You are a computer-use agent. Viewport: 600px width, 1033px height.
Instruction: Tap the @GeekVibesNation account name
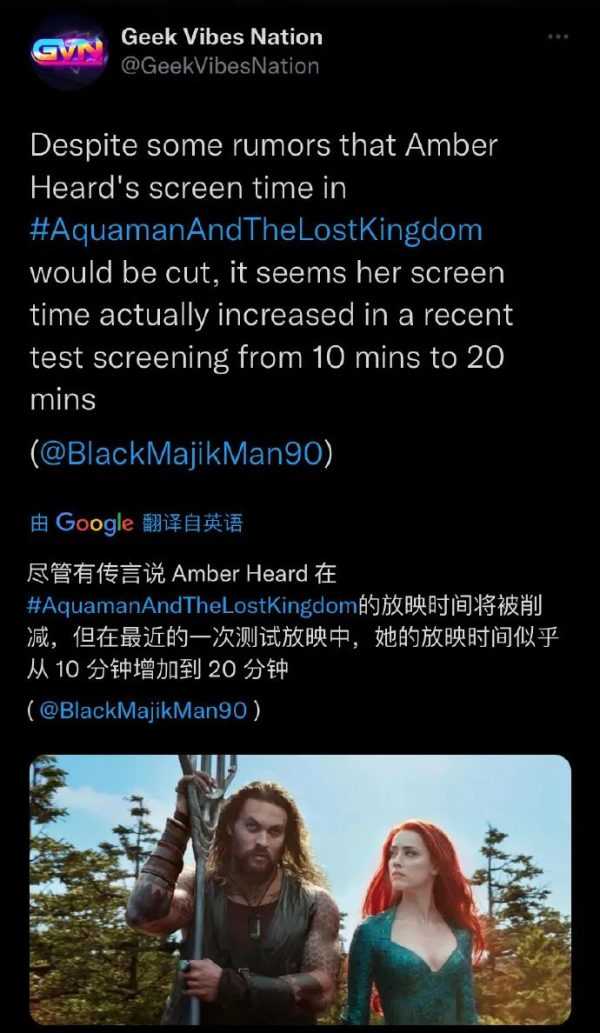click(x=220, y=66)
